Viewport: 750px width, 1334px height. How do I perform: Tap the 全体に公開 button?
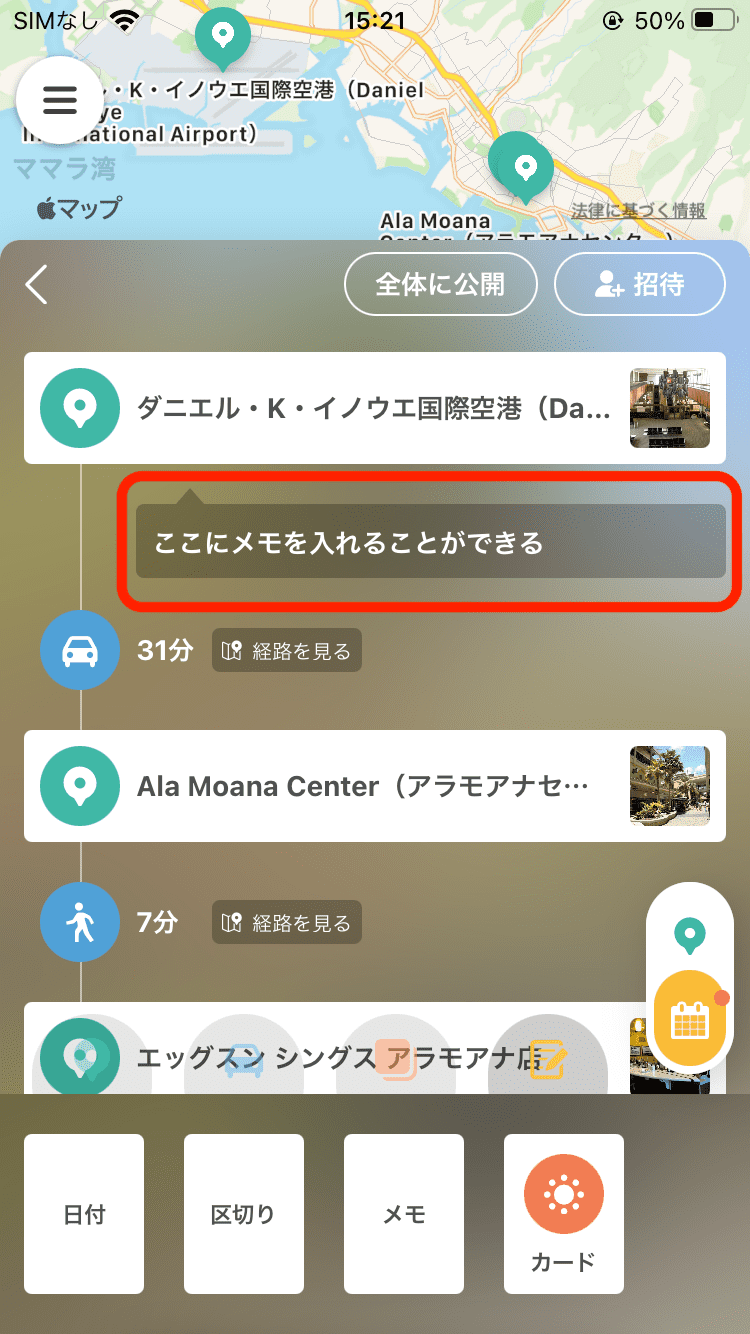click(x=440, y=285)
